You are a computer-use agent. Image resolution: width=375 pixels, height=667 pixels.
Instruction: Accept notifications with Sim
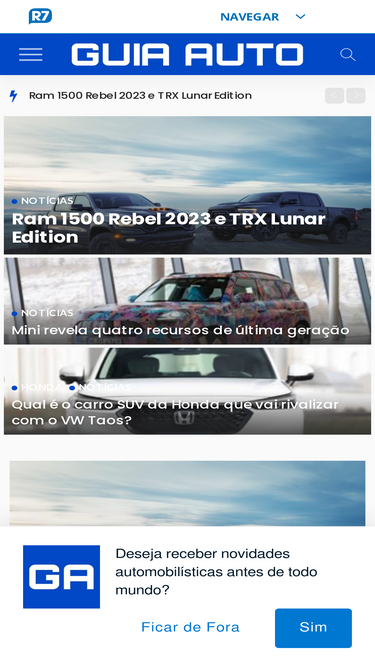[313, 628]
